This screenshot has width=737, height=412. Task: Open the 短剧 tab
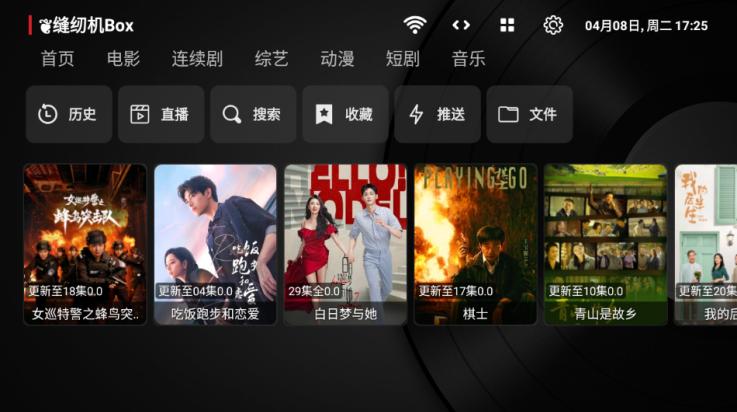402,59
